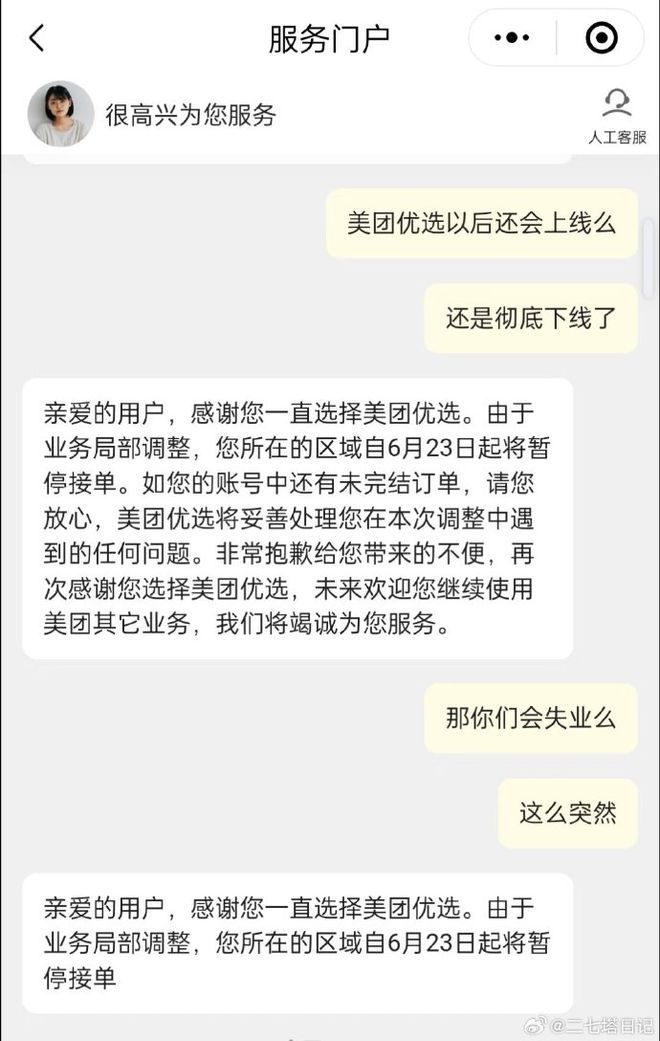Image resolution: width=660 pixels, height=1041 pixels.
Task: Go back from the 服务门户 page
Action: (37, 39)
